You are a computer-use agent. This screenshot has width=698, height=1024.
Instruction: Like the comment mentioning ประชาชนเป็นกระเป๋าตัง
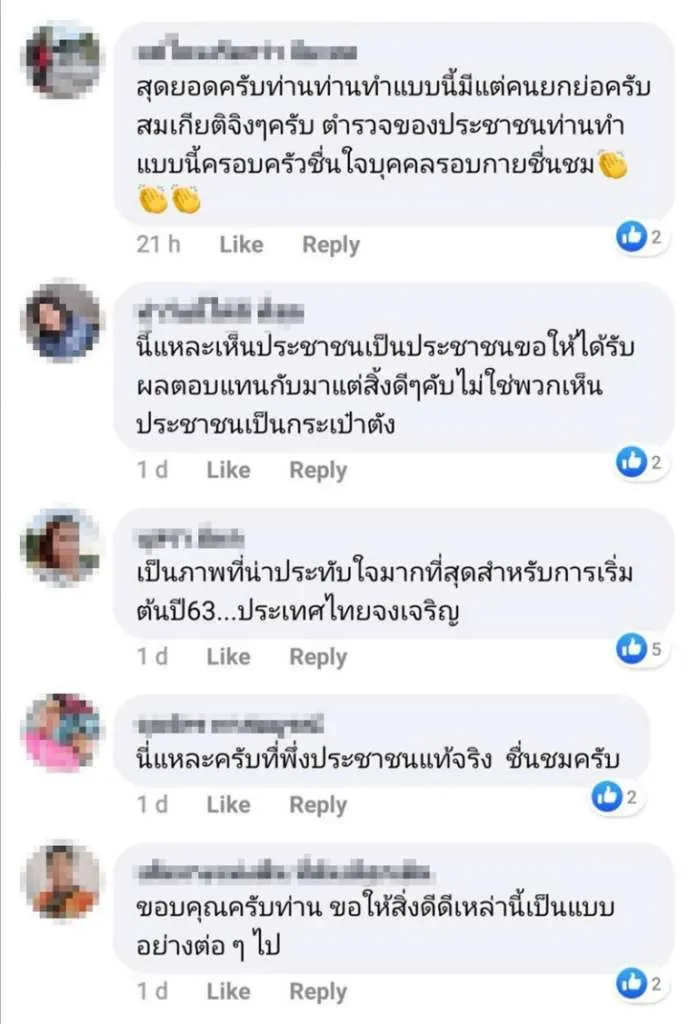click(x=228, y=470)
